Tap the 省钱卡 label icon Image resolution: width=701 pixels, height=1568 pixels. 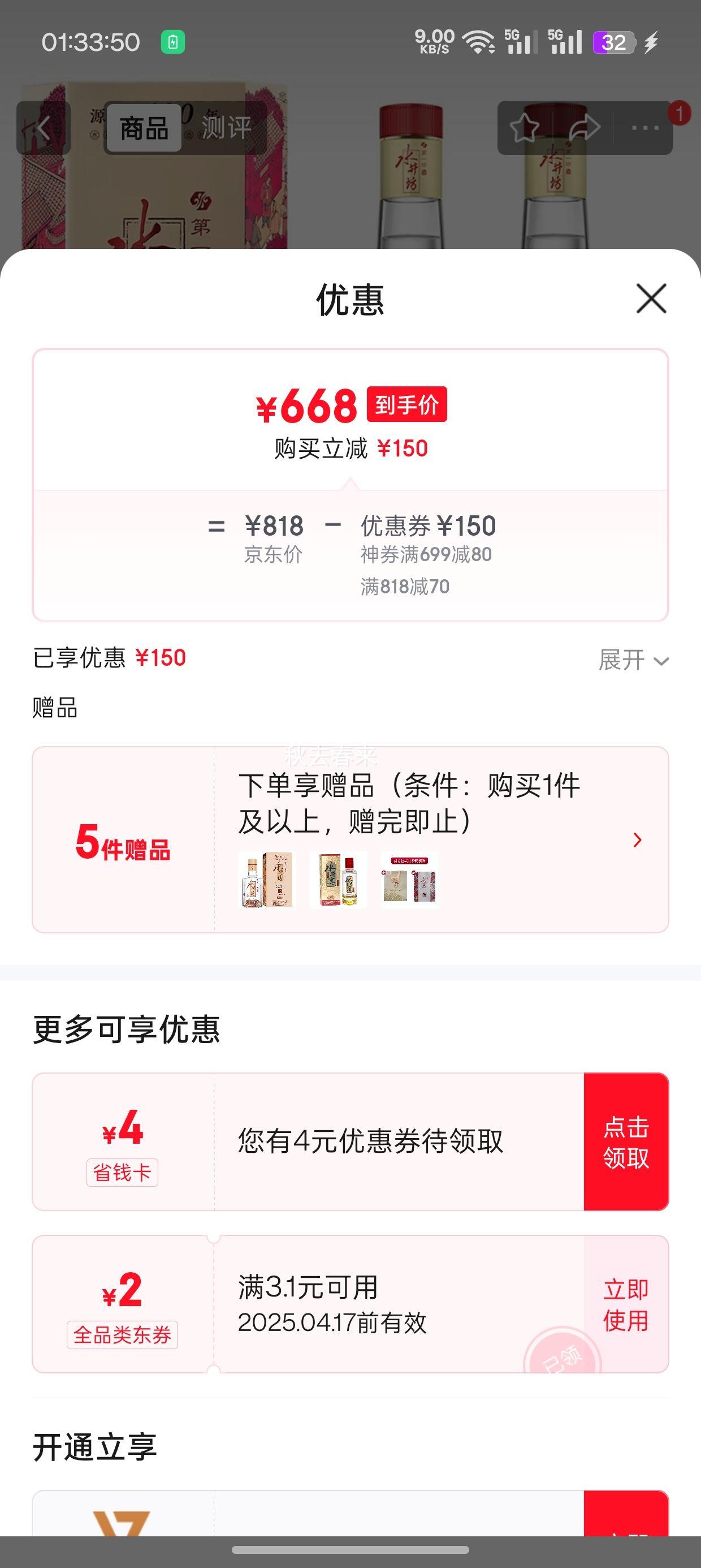pos(122,1171)
